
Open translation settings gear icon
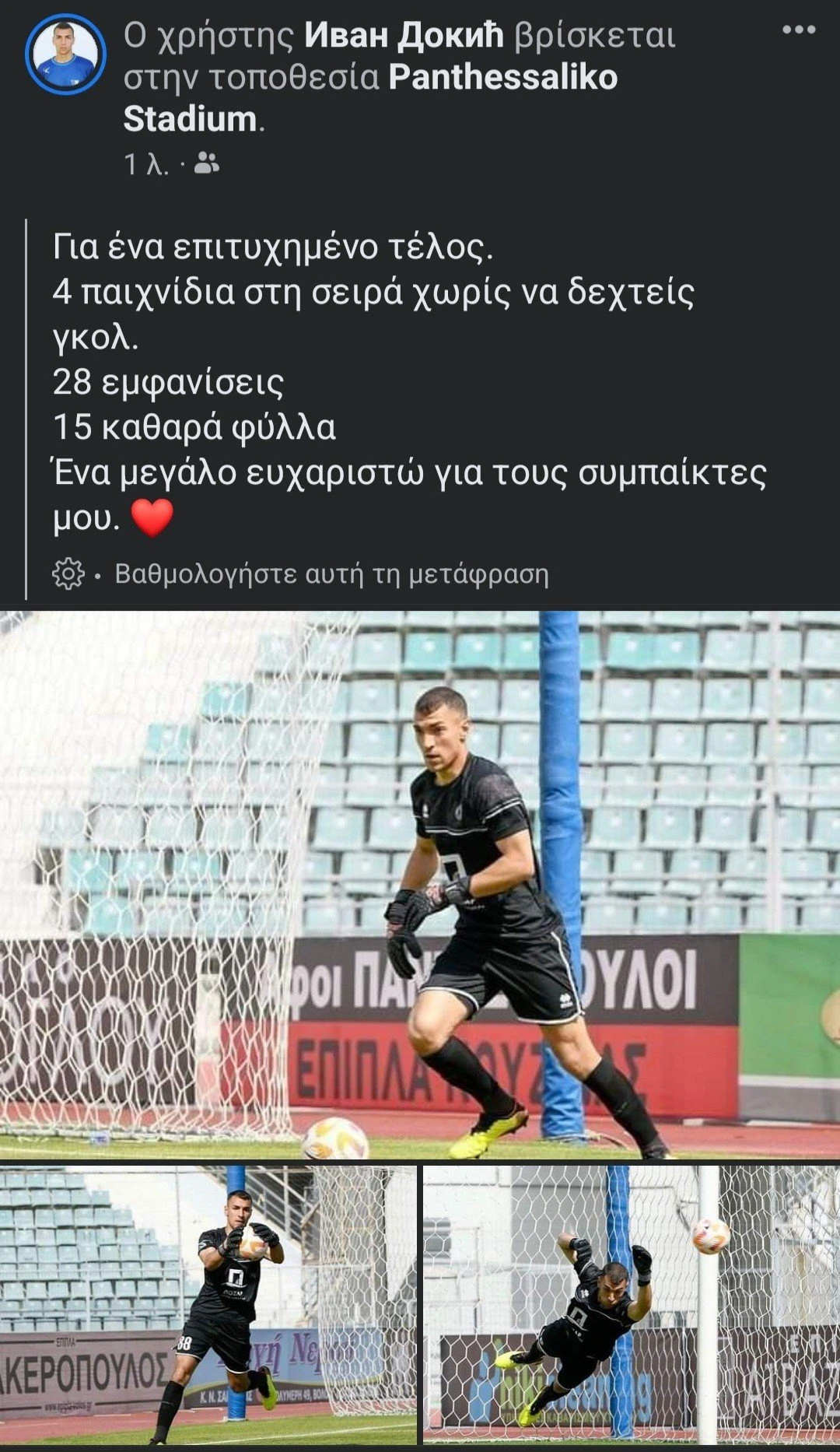68,573
